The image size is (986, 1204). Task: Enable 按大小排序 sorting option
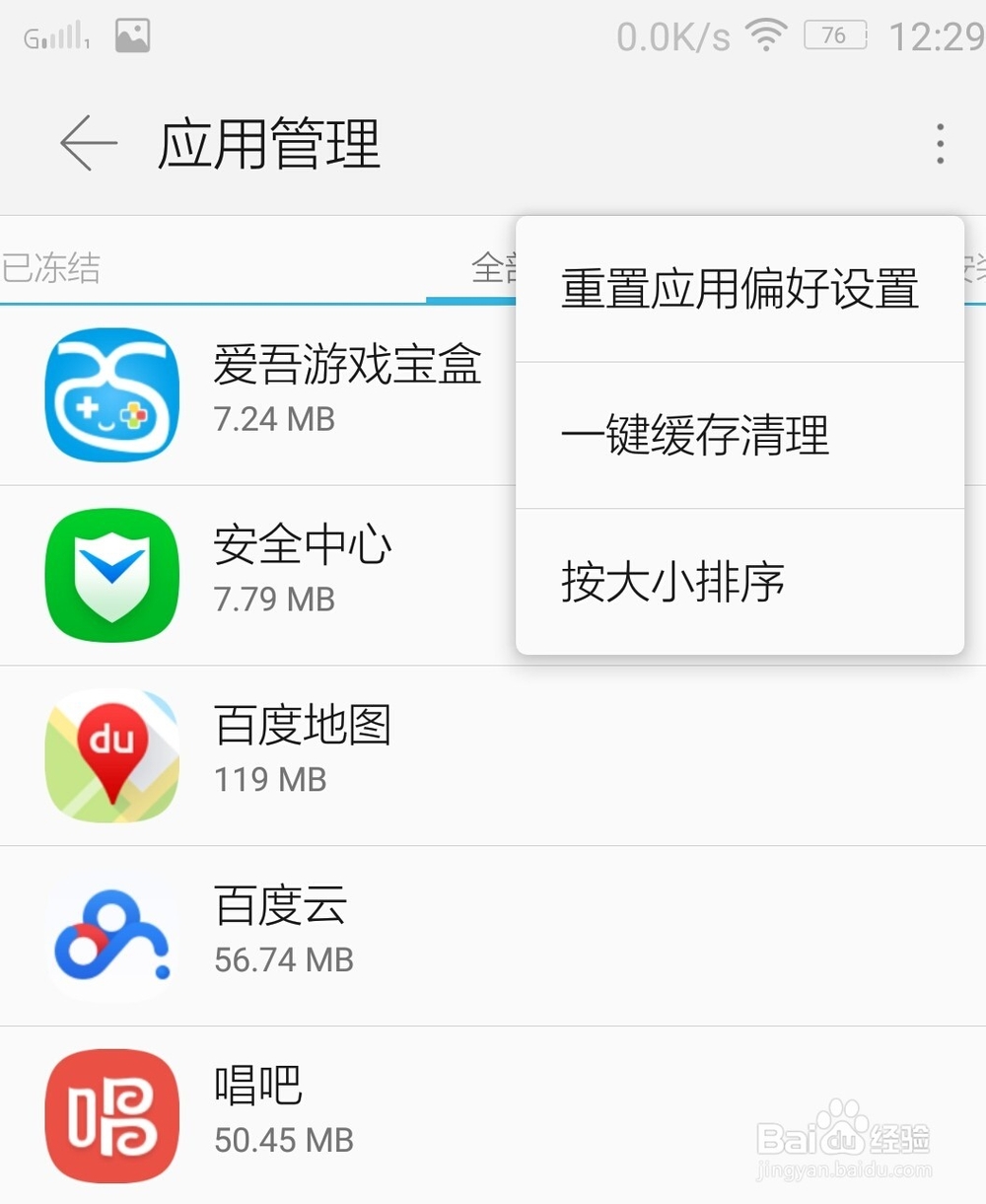pyautogui.click(x=671, y=582)
